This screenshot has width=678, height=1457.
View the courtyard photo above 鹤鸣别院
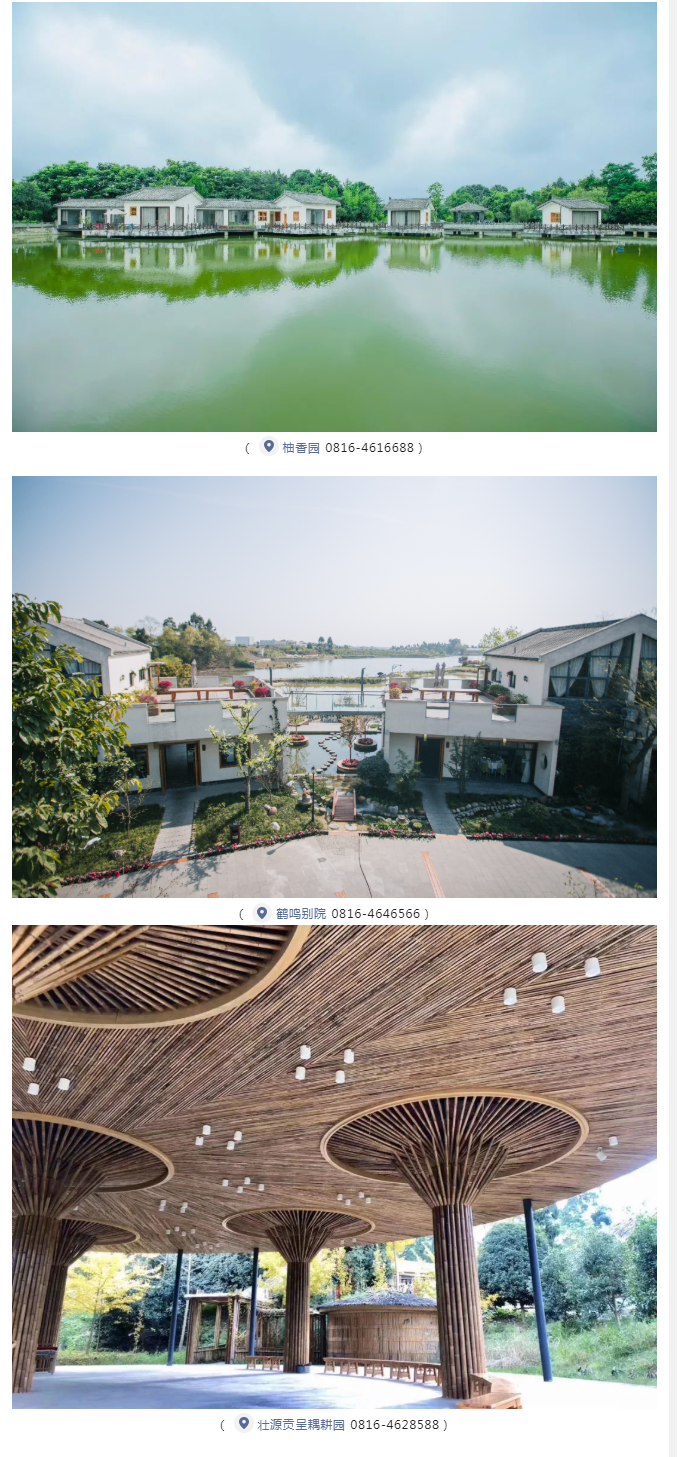[334, 687]
